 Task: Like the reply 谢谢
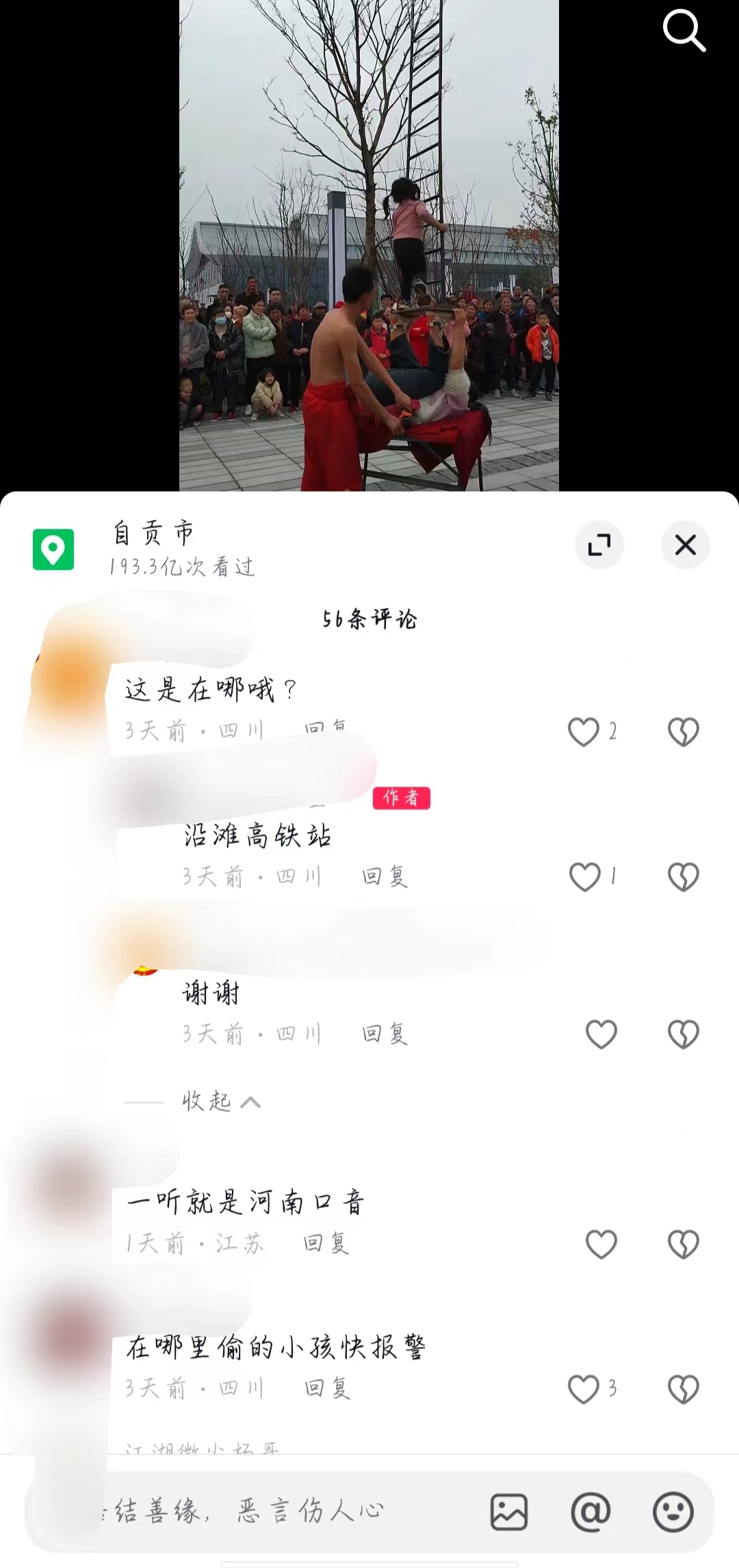[601, 1034]
